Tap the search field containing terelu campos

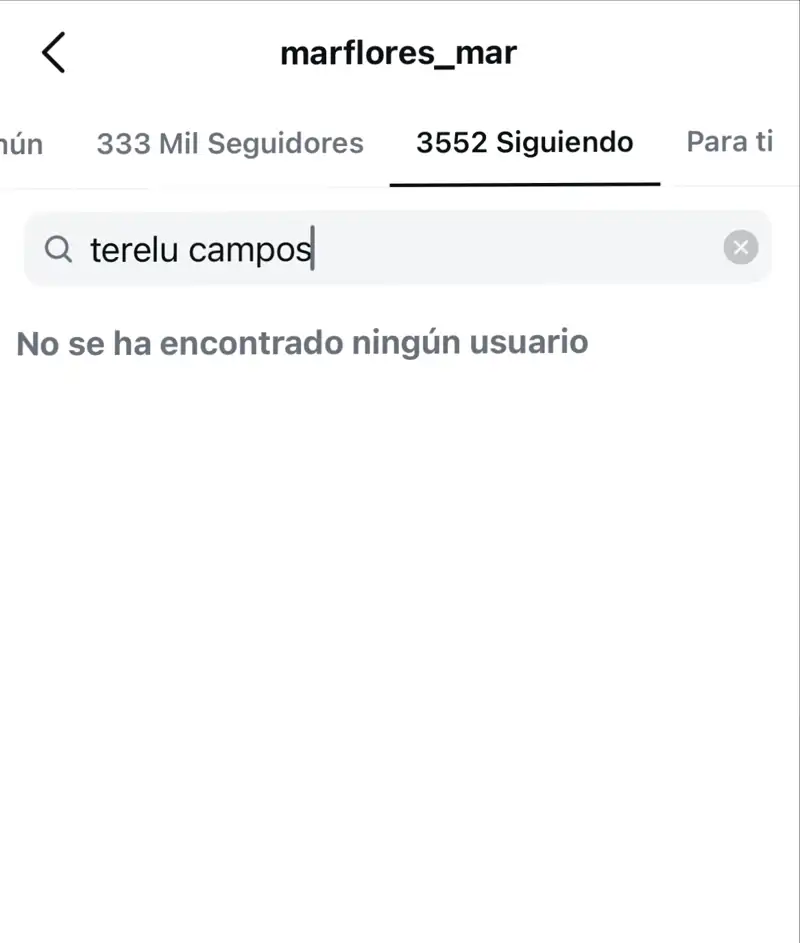380,248
